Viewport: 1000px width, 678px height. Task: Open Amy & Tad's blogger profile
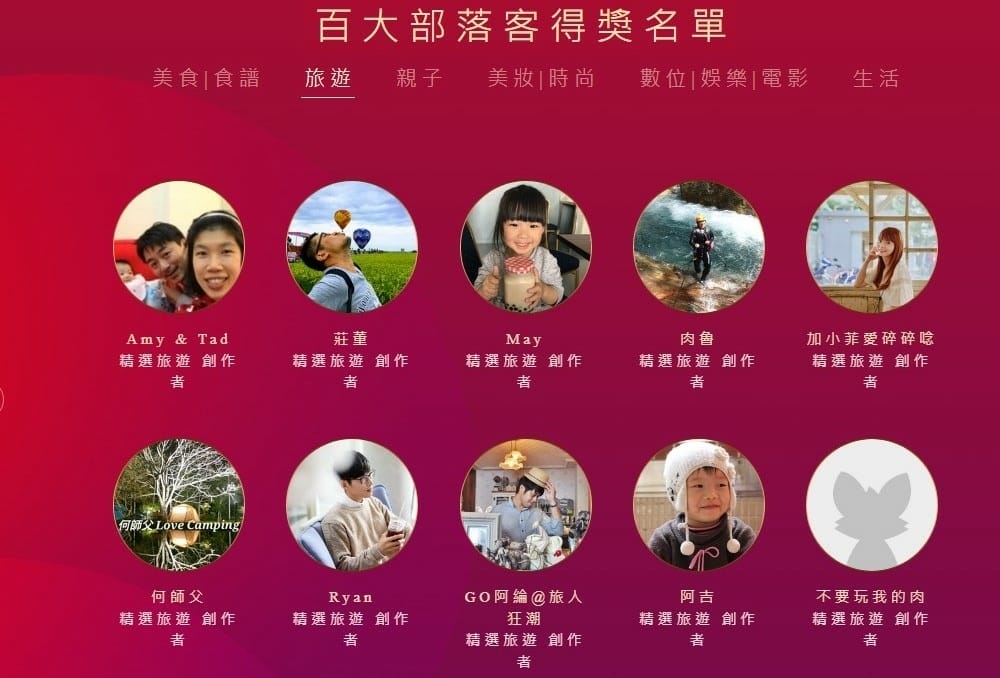(178, 246)
